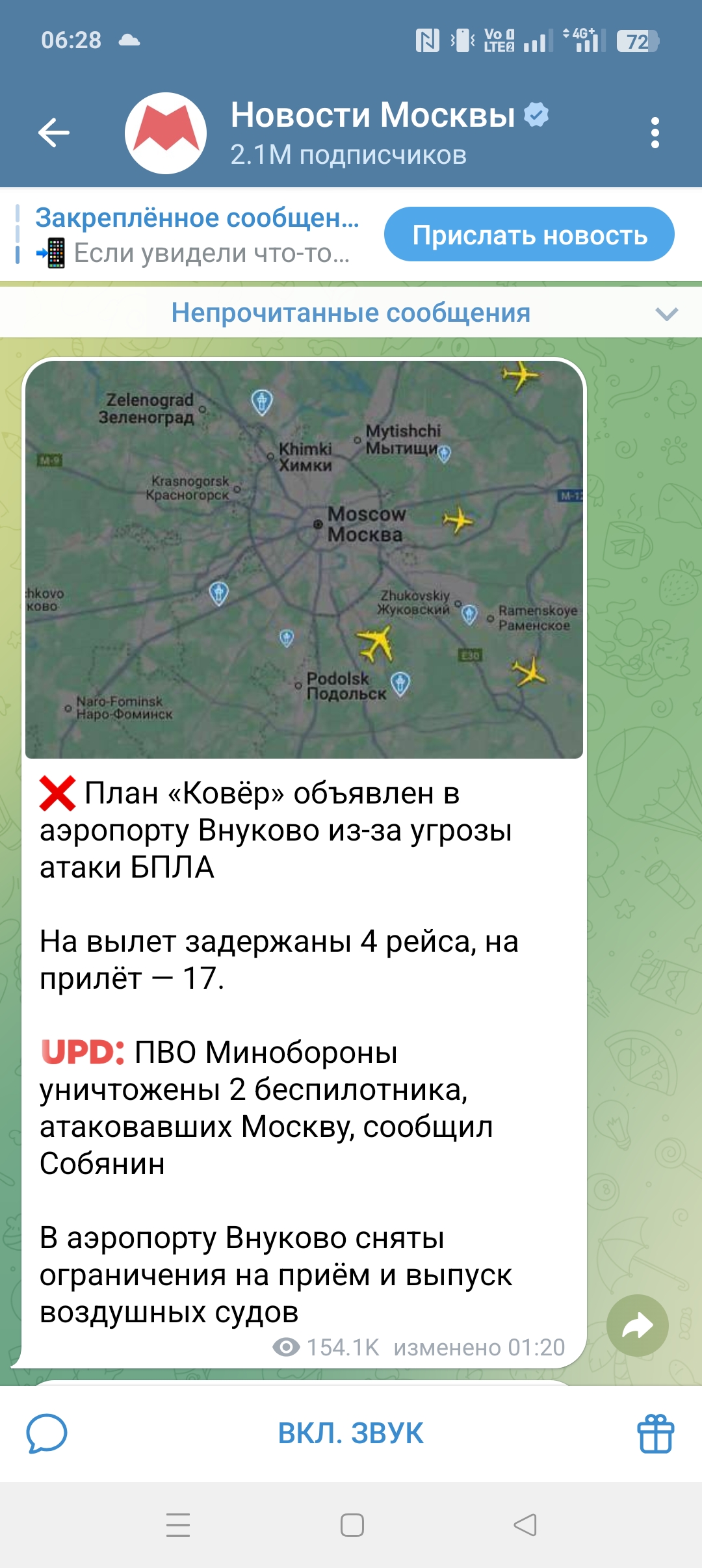Viewport: 702px width, 1568px height.
Task: Tap the Прислать новость button
Action: coord(529,235)
